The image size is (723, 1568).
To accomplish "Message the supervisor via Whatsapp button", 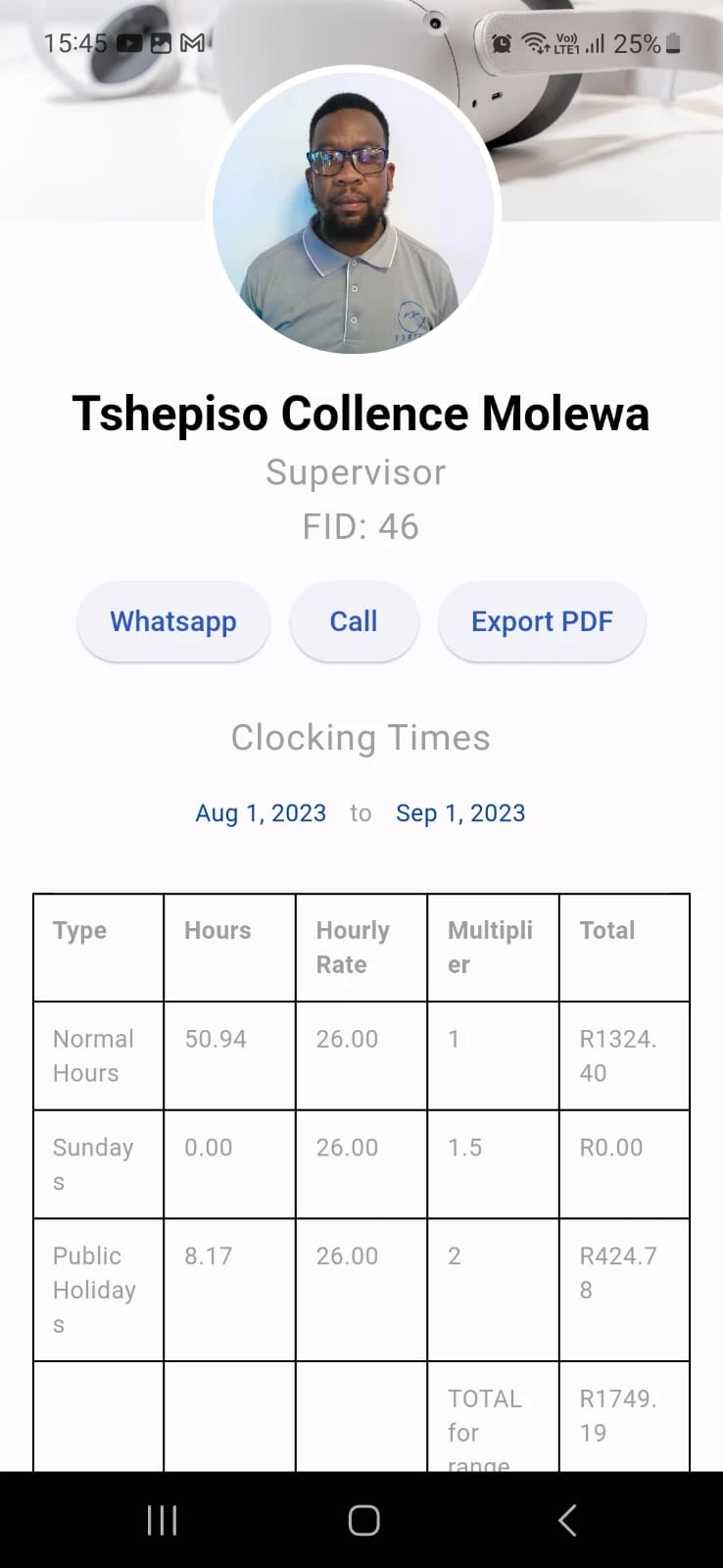I will (x=173, y=621).
